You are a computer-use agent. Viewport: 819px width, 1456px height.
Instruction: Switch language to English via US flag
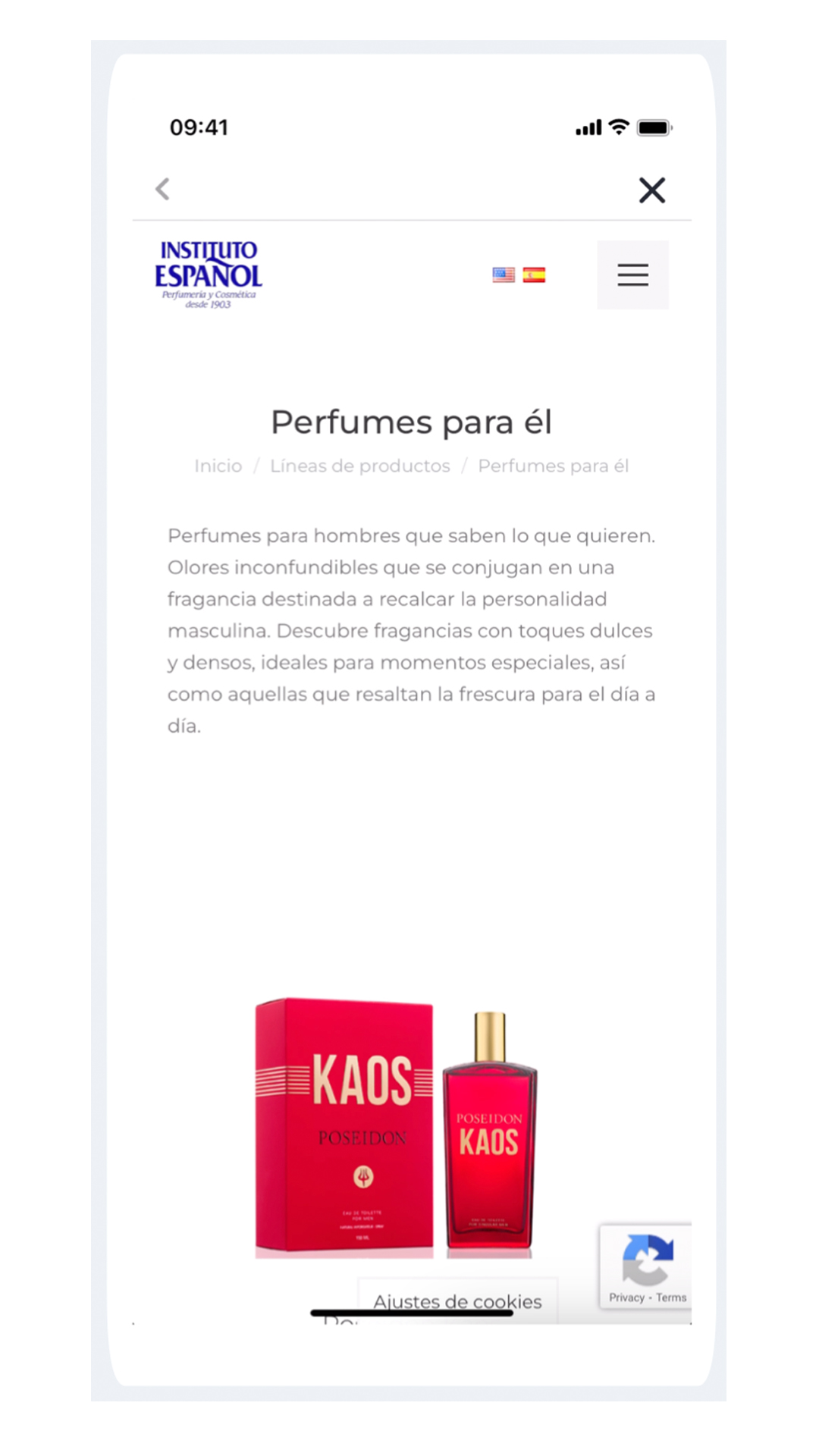[x=504, y=275]
